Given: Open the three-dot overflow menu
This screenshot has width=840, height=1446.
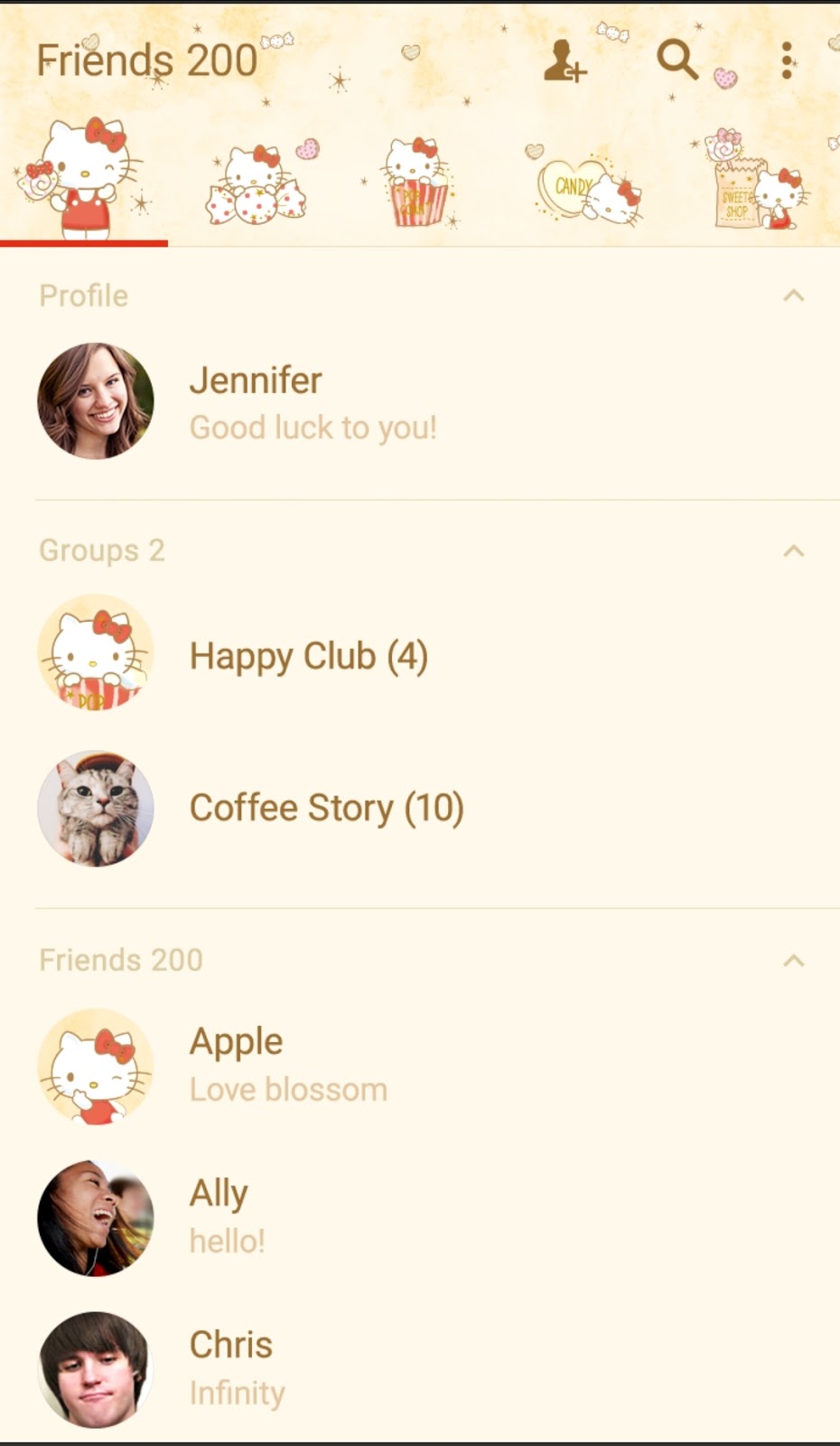Looking at the screenshot, I should tap(788, 61).
